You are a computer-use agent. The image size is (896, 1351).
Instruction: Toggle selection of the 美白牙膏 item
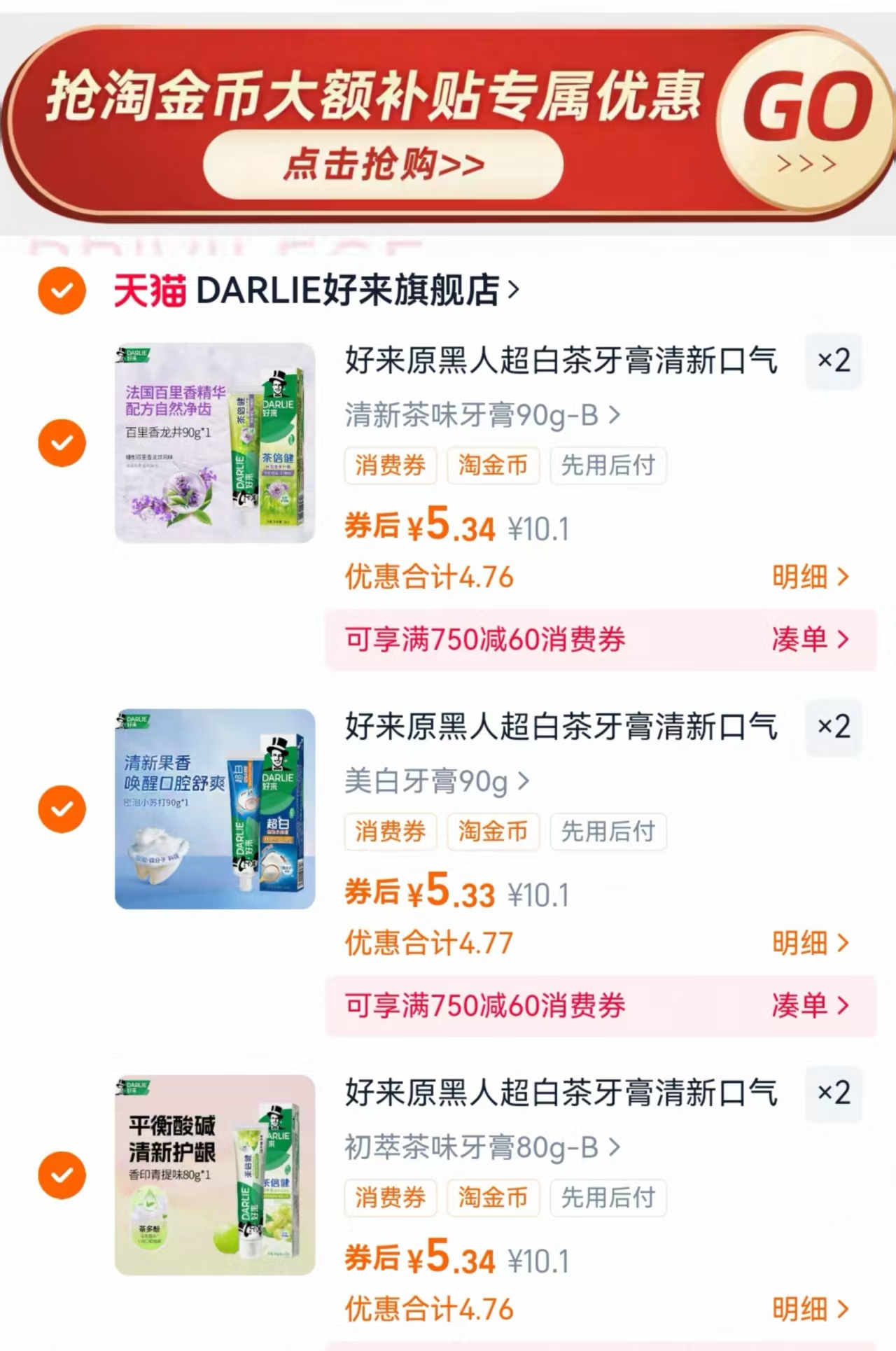click(62, 808)
